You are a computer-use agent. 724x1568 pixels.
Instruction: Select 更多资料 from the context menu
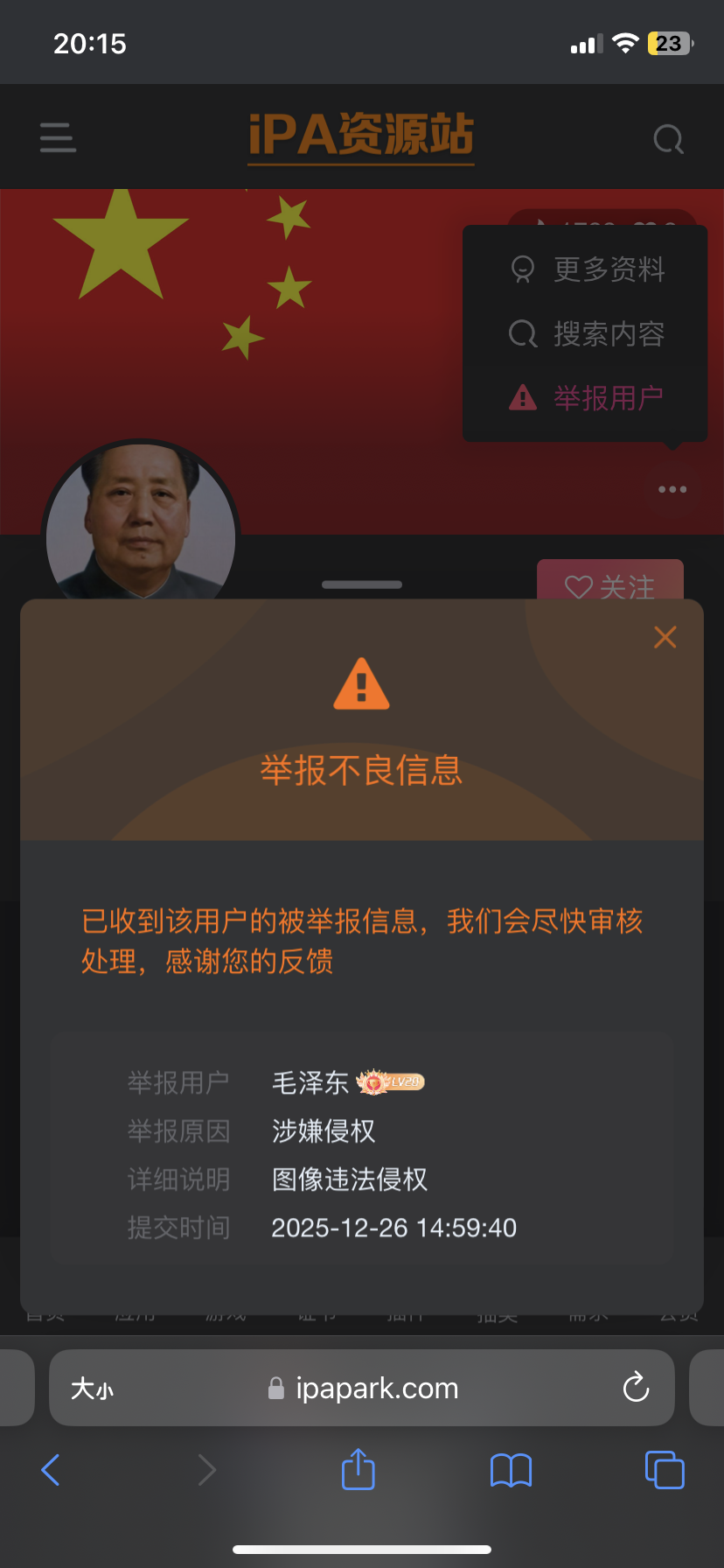pos(609,269)
